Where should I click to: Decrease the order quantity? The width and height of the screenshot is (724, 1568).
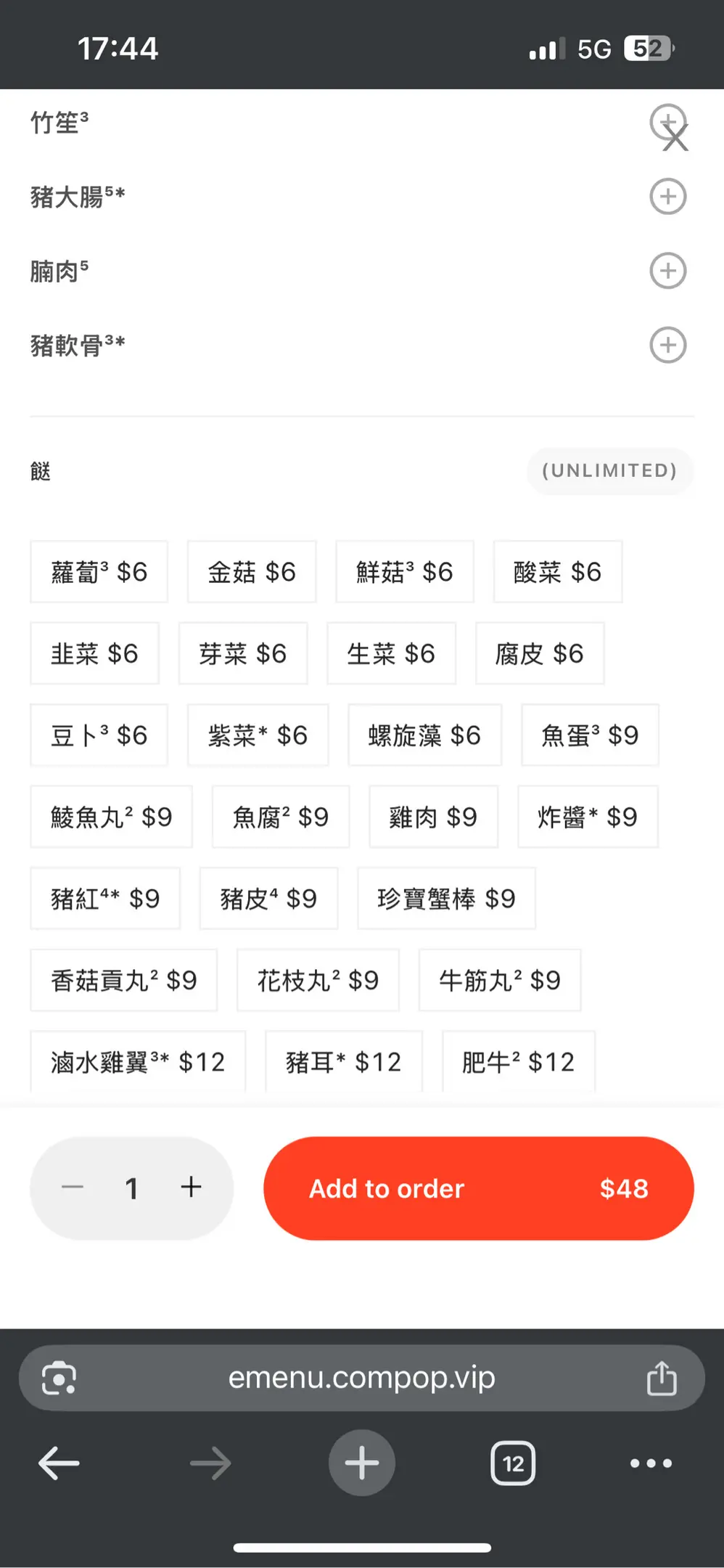click(x=73, y=1188)
